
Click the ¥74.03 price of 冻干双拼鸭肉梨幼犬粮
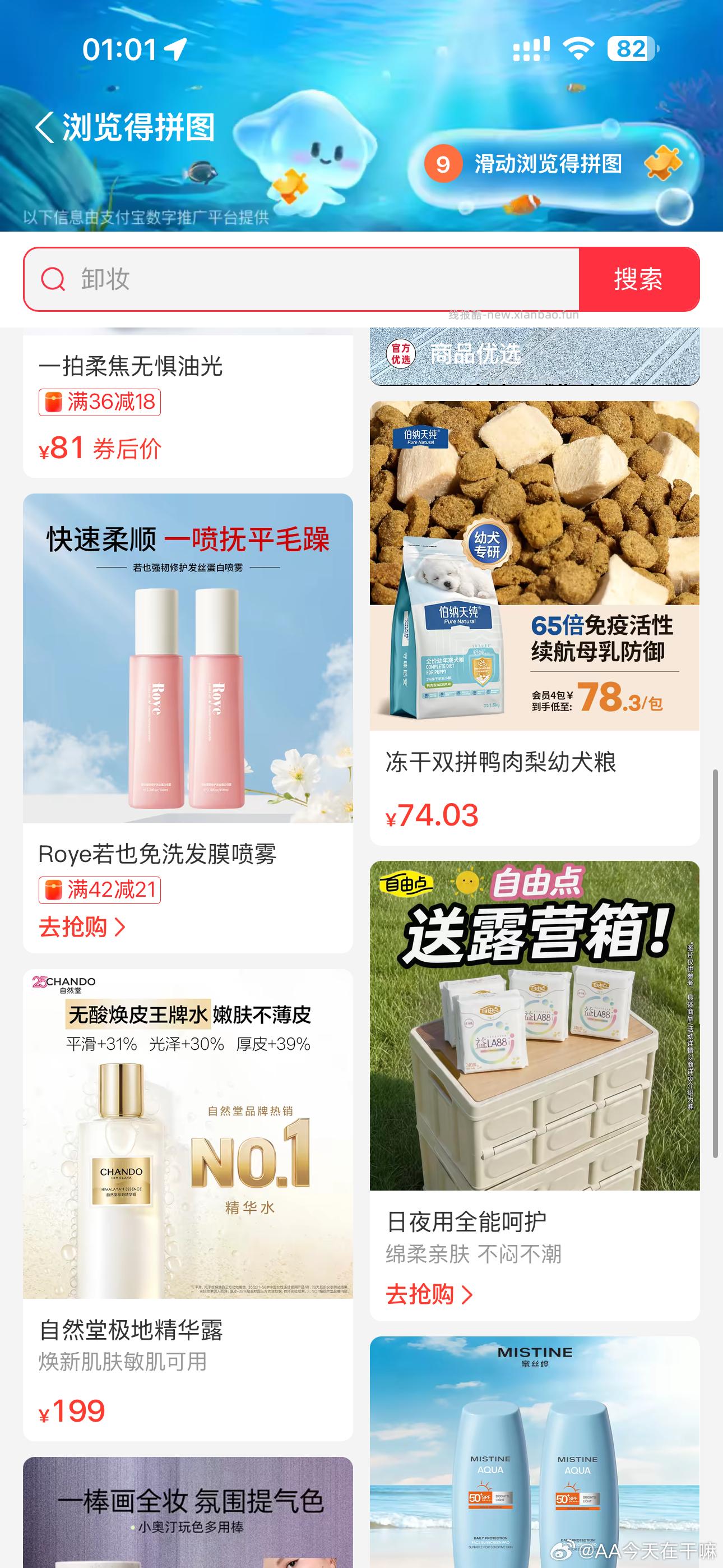[x=432, y=815]
